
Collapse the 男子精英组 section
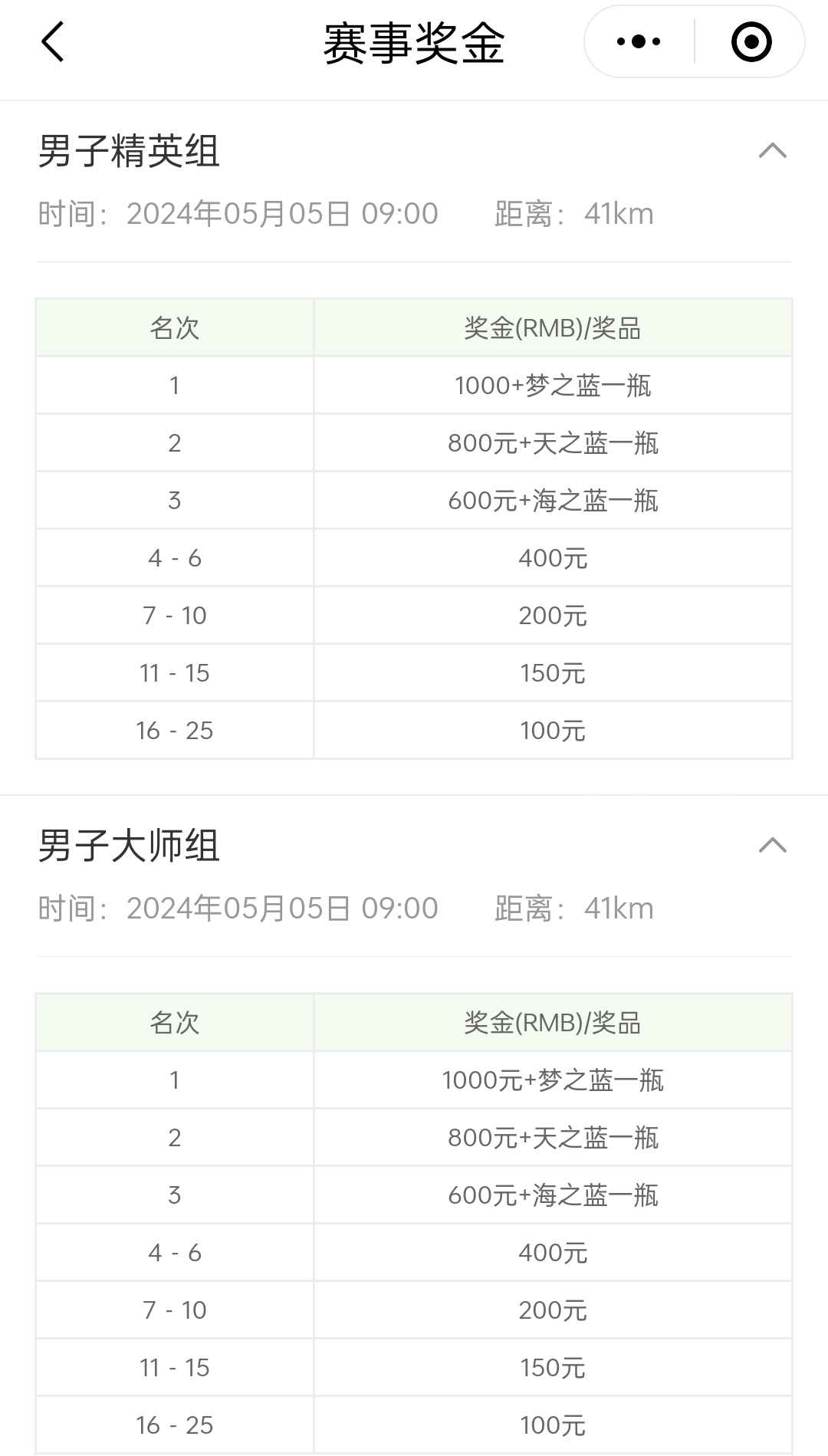pos(772,150)
